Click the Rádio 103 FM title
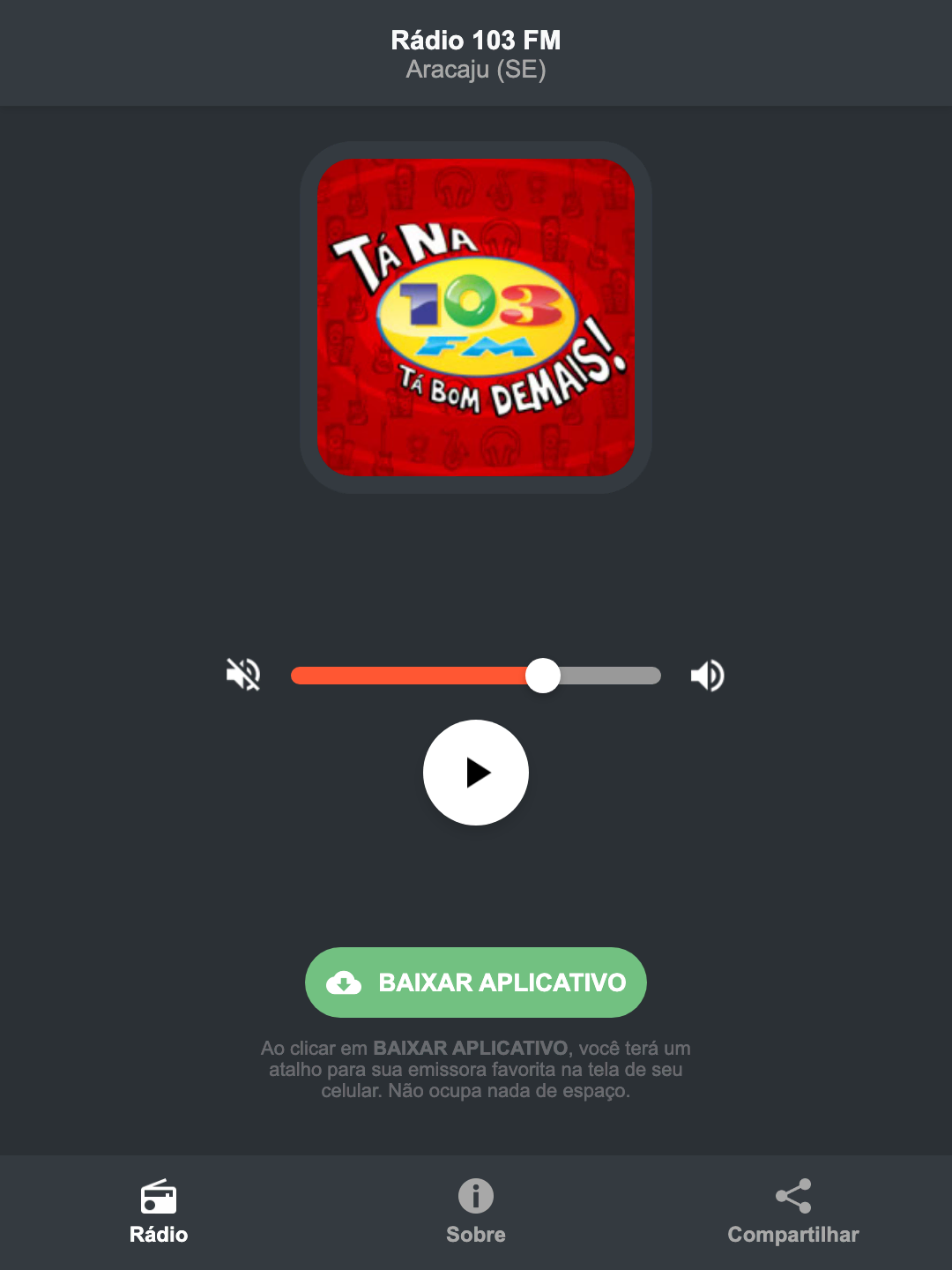Screen dimensions: 952x1270 pyautogui.click(x=475, y=40)
